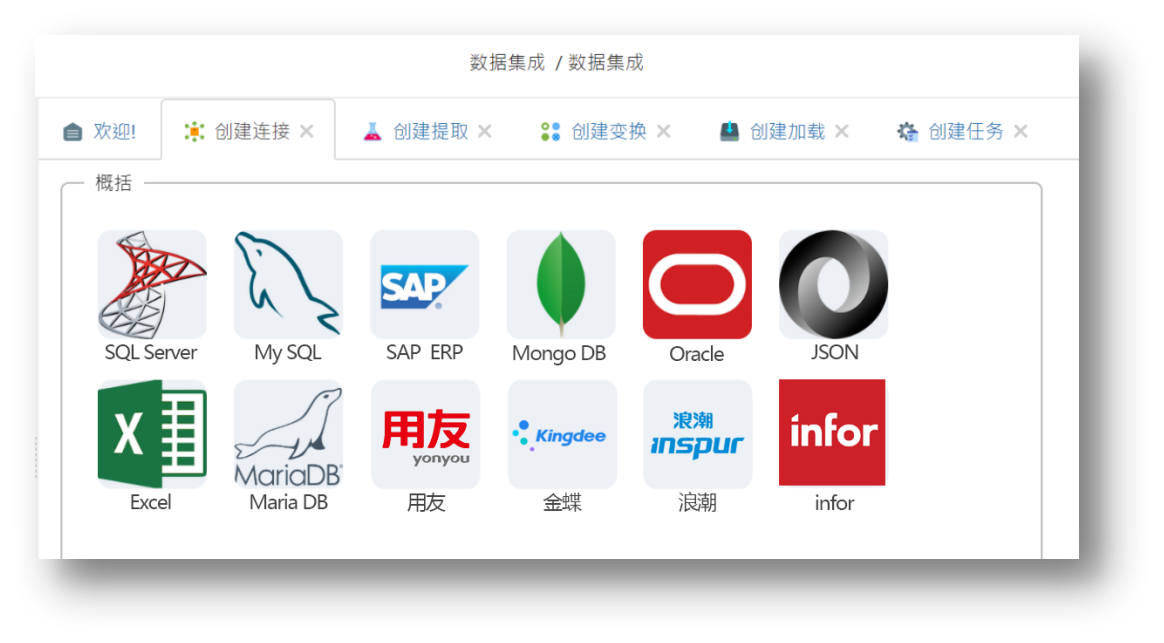The width and height of the screenshot is (1164, 643).
Task: Close the 创建连接 tab
Action: coord(307,132)
